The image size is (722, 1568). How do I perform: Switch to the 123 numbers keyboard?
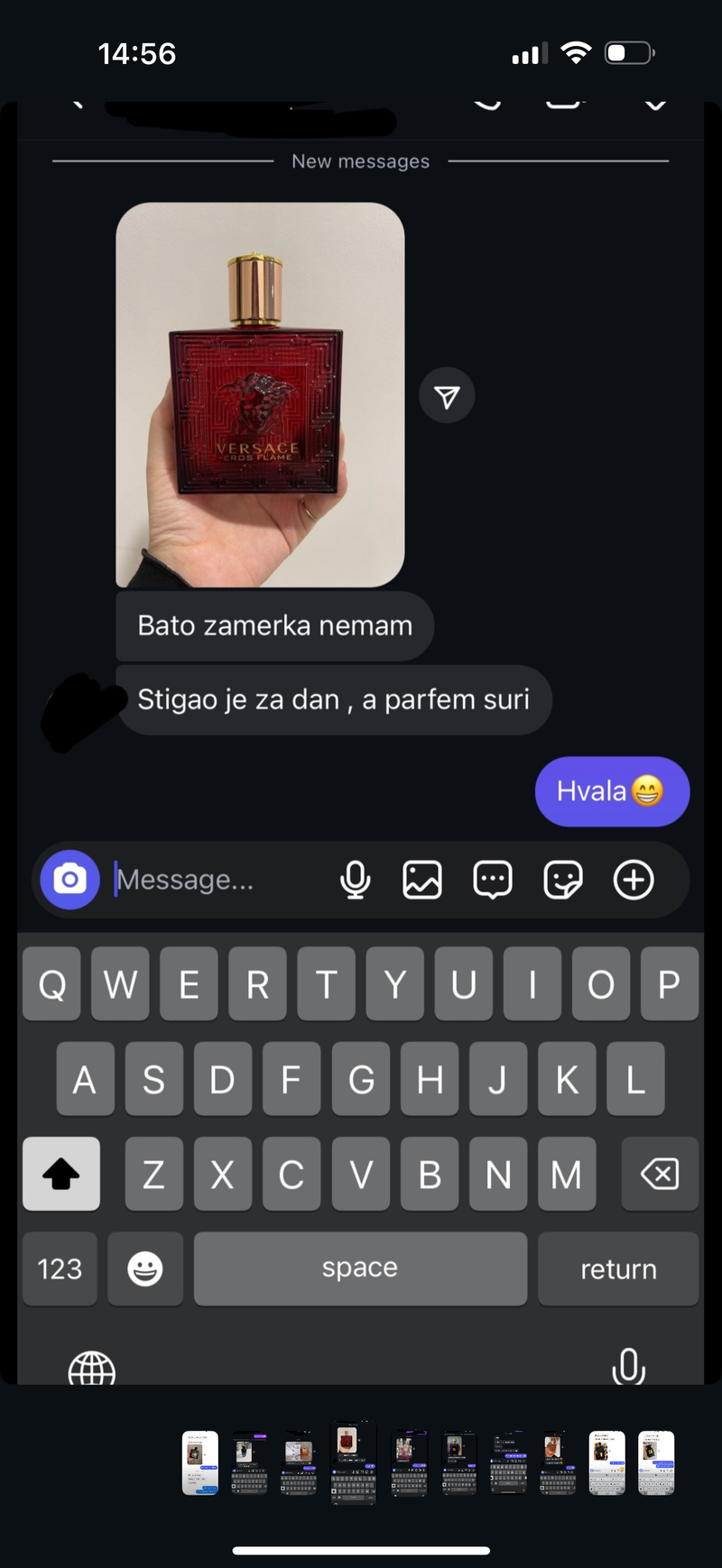coord(60,1268)
